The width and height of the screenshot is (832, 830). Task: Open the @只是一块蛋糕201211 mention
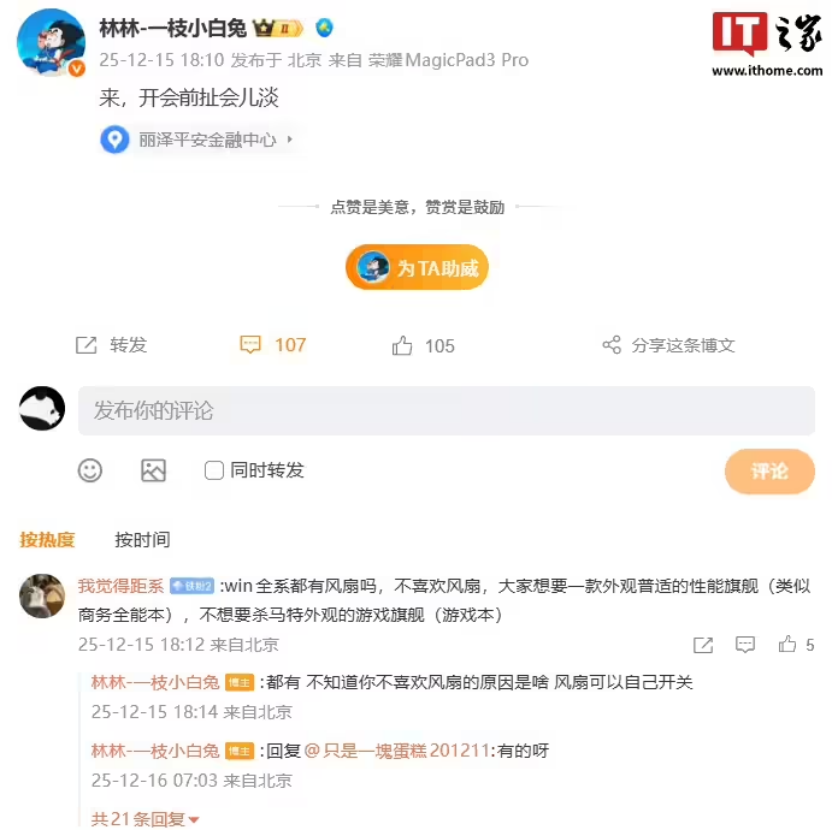point(397,751)
